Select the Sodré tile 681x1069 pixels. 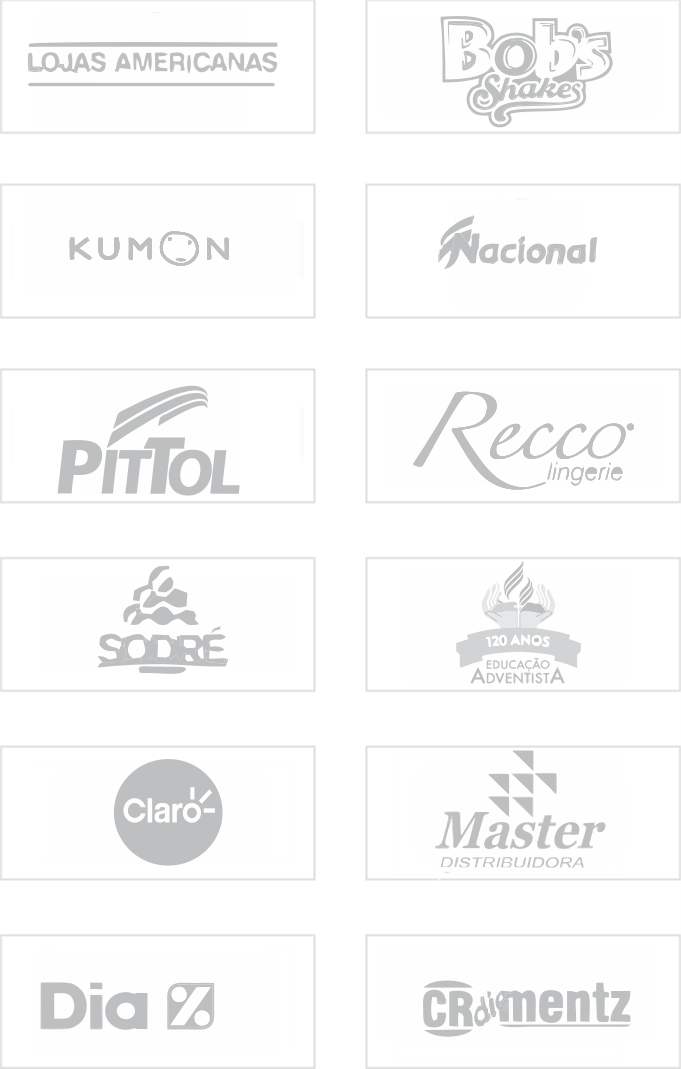point(158,624)
